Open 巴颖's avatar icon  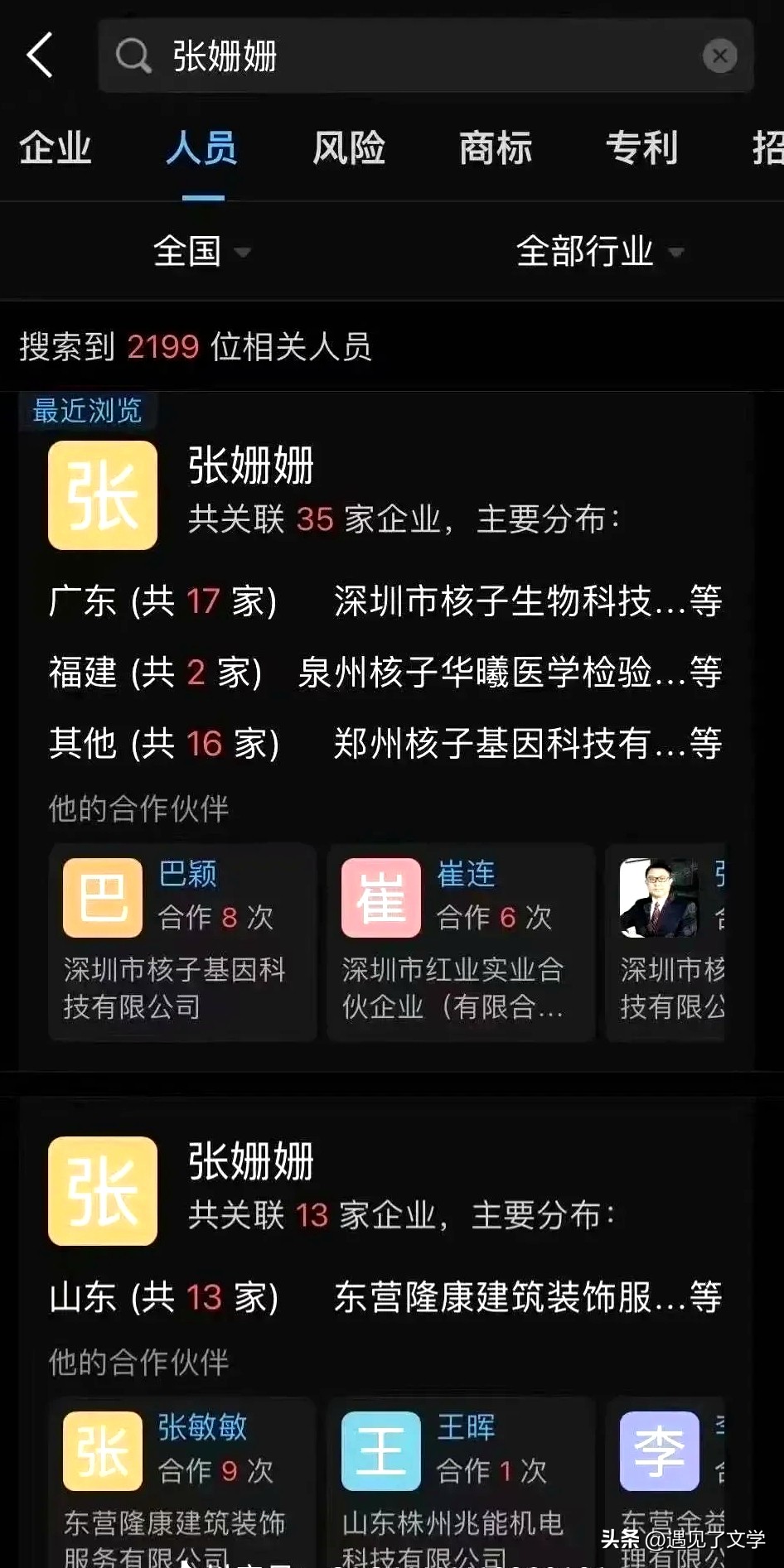coord(103,897)
